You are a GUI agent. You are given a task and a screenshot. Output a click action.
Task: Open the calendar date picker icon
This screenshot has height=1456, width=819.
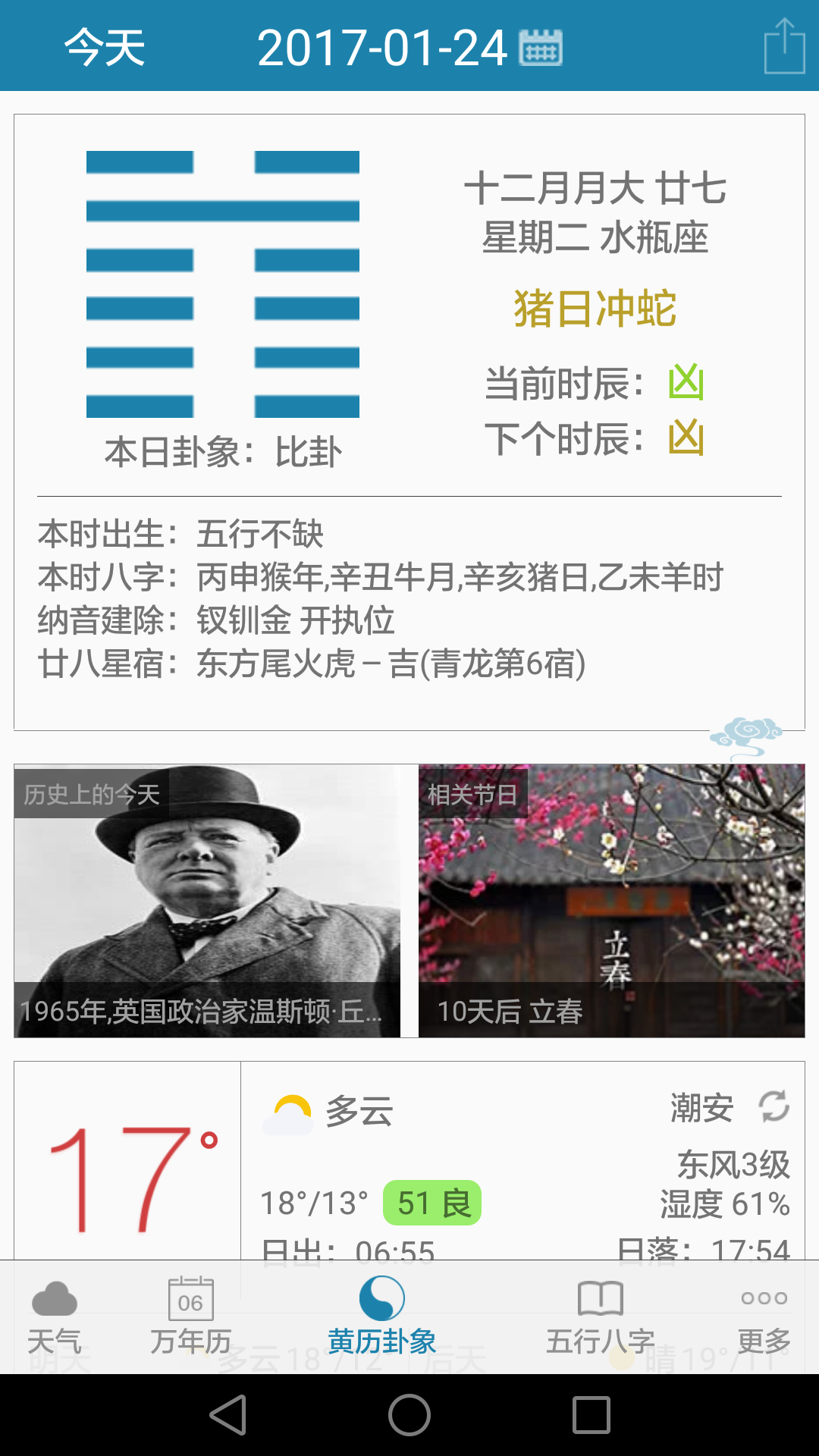[x=541, y=47]
